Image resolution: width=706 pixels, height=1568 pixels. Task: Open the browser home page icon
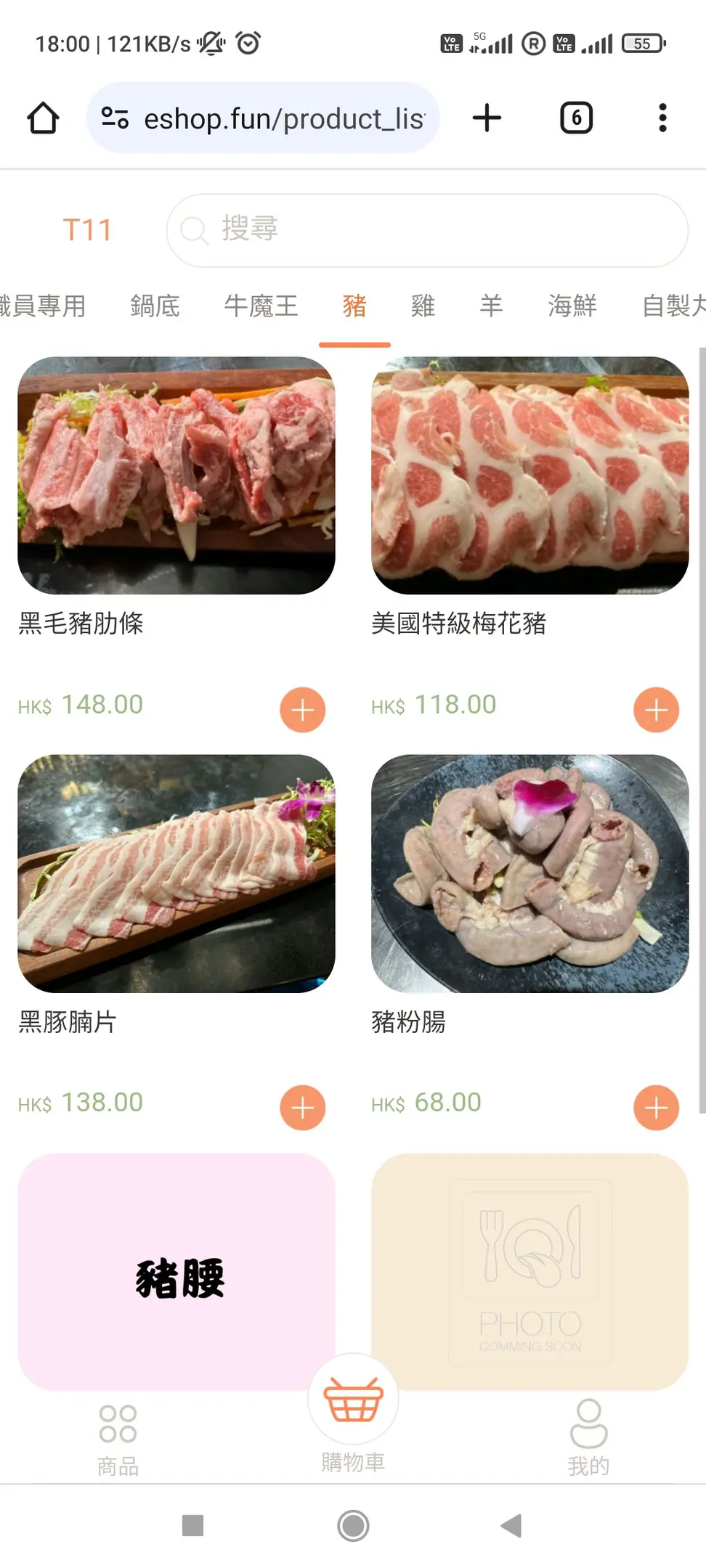tap(43, 118)
